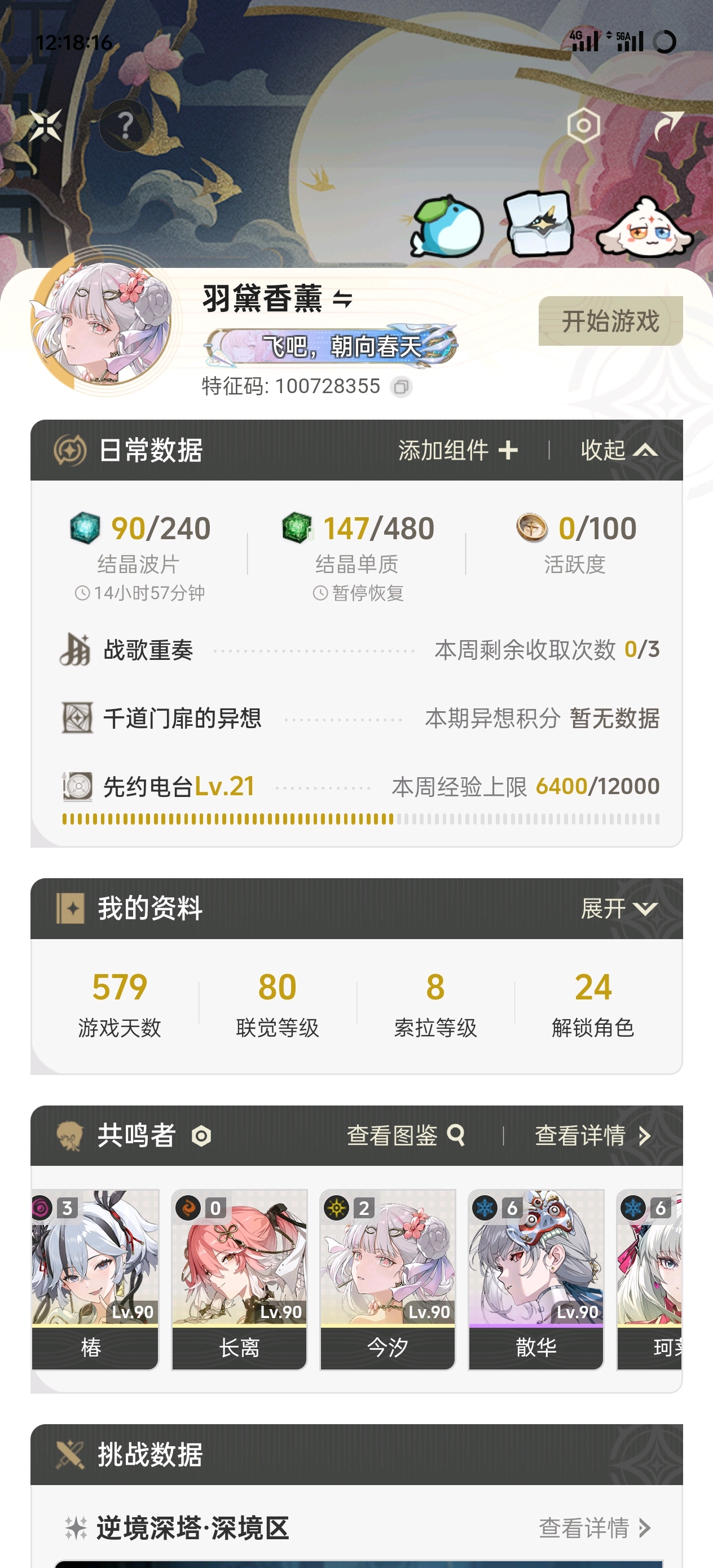Copy the 特征码 with the copy icon
The width and height of the screenshot is (713, 1568).
pyautogui.click(x=401, y=386)
